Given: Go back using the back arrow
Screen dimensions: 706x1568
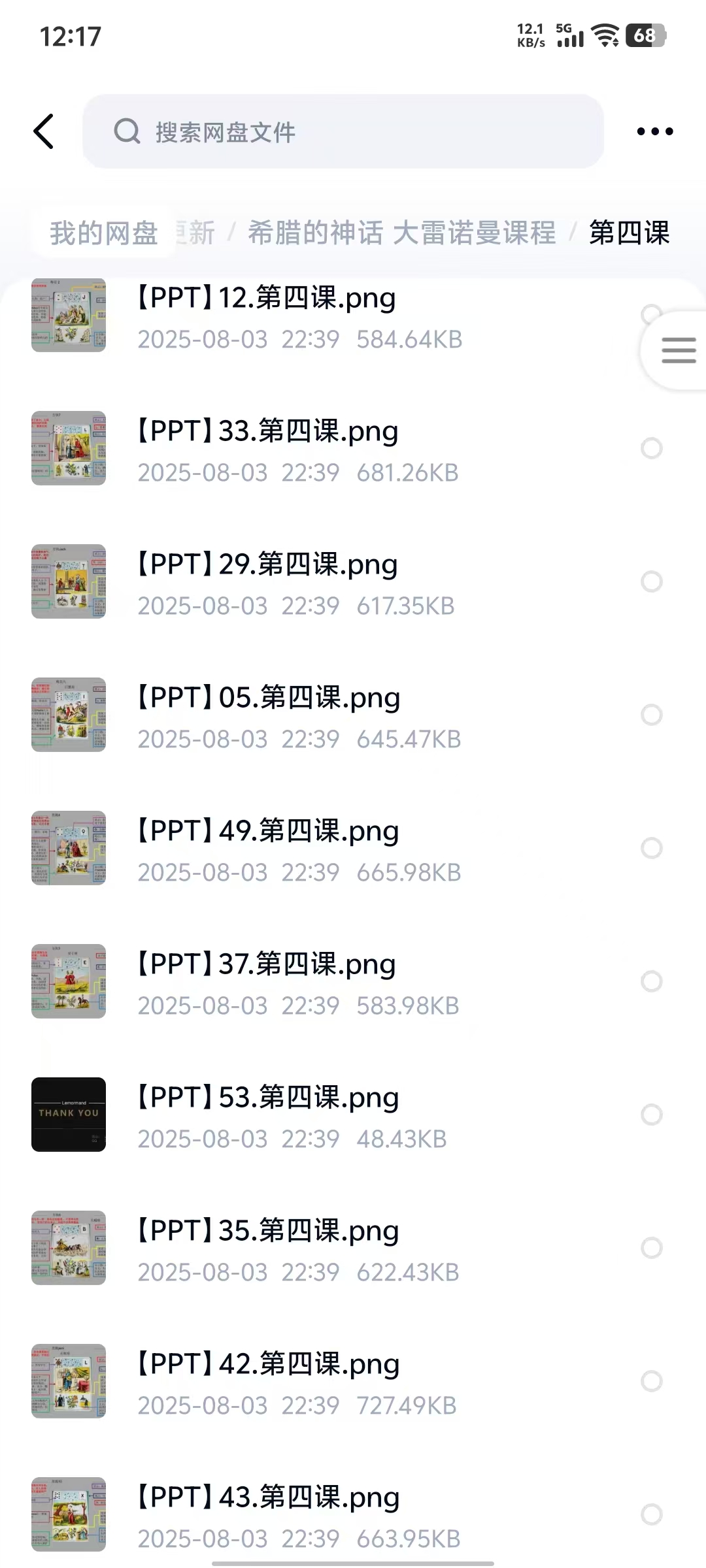Looking at the screenshot, I should click(44, 131).
